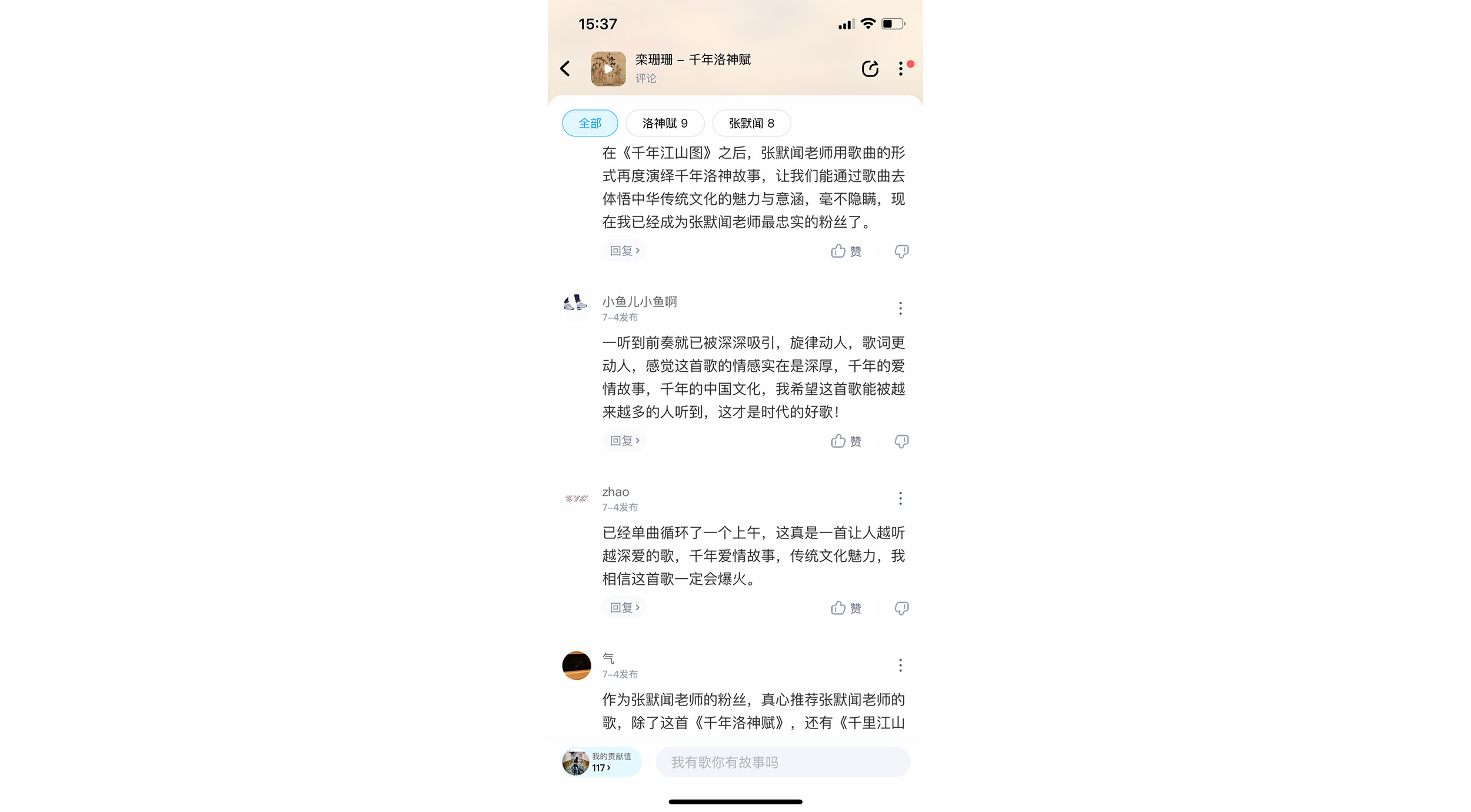Play the song from album cover thumbnail
The height and width of the screenshot is (812, 1471).
608,69
